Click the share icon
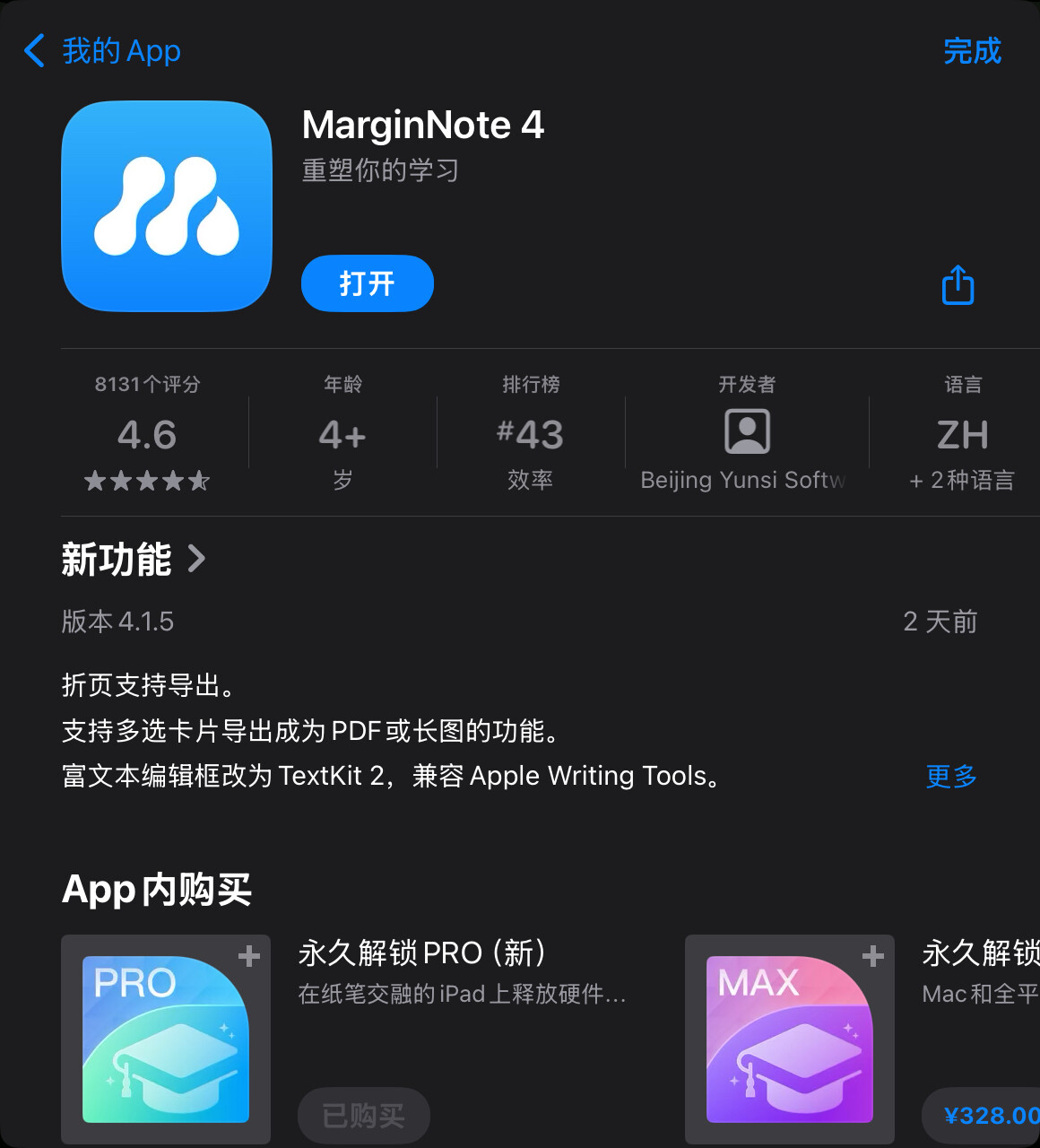This screenshot has height=1148, width=1040. coord(958,284)
